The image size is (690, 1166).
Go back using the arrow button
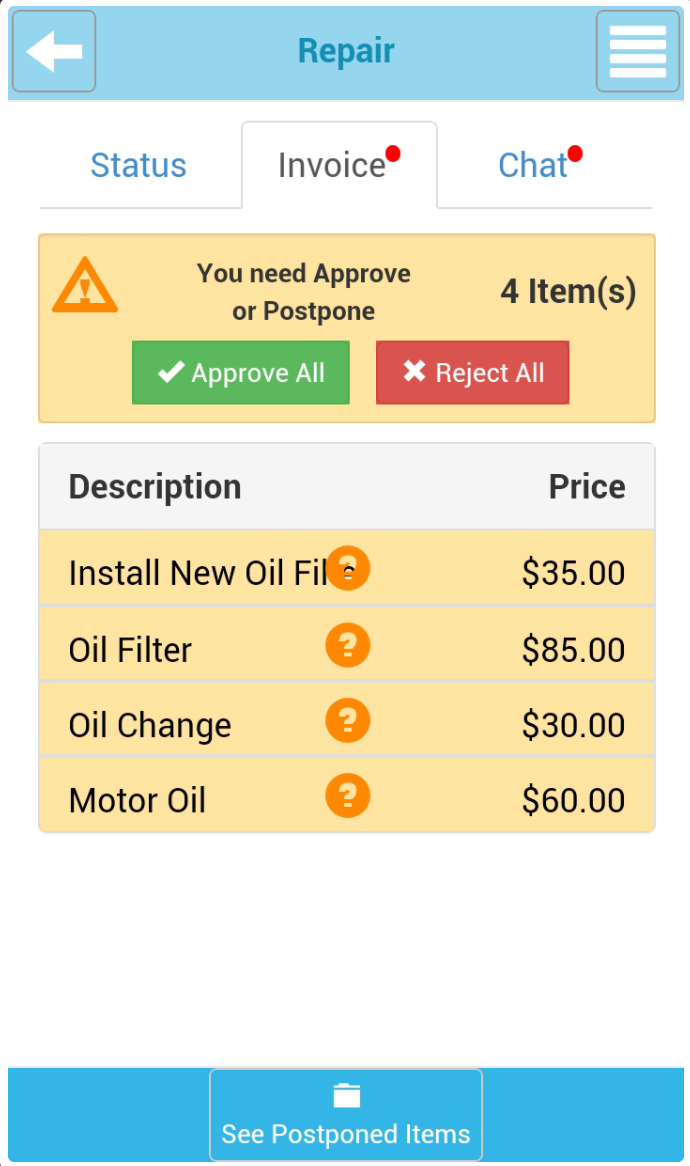point(54,51)
